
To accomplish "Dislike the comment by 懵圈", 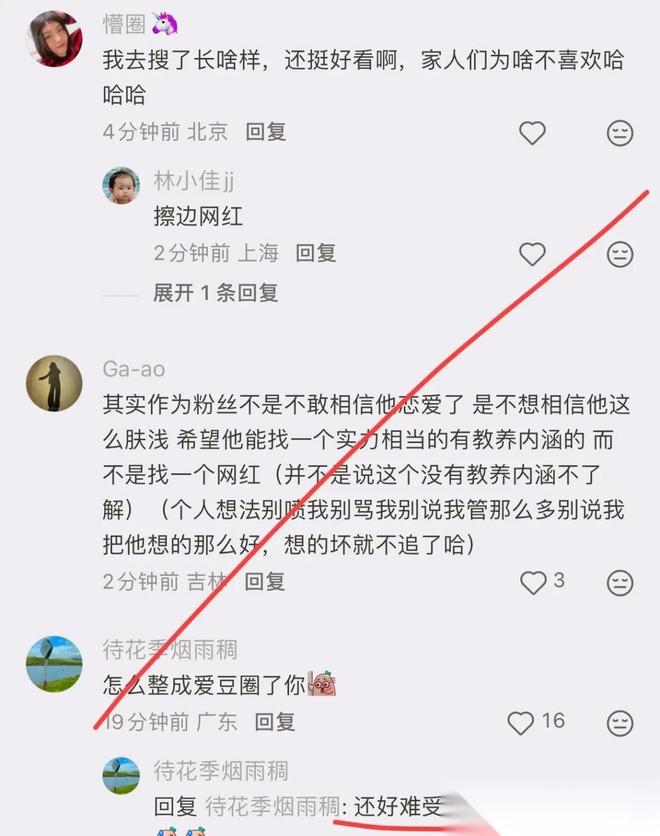I will (620, 132).
